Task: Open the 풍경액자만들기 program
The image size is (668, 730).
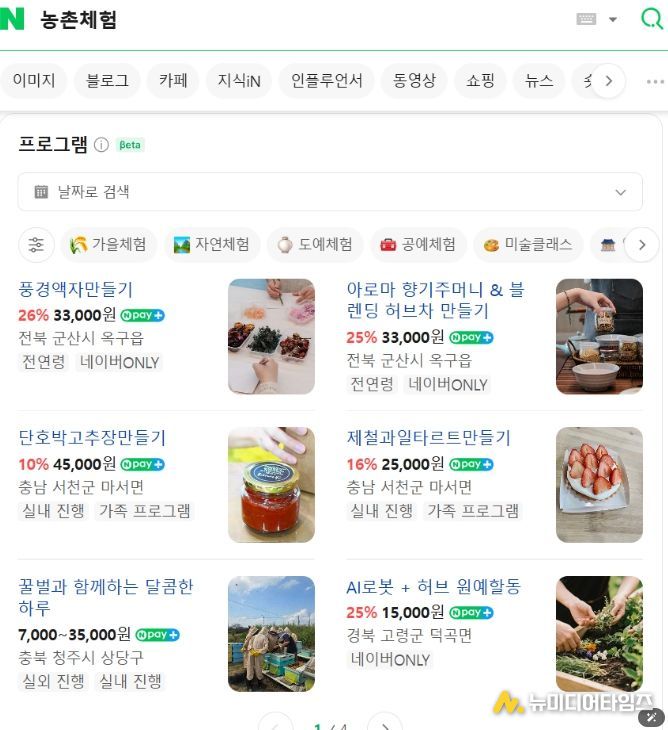Action: [76, 290]
